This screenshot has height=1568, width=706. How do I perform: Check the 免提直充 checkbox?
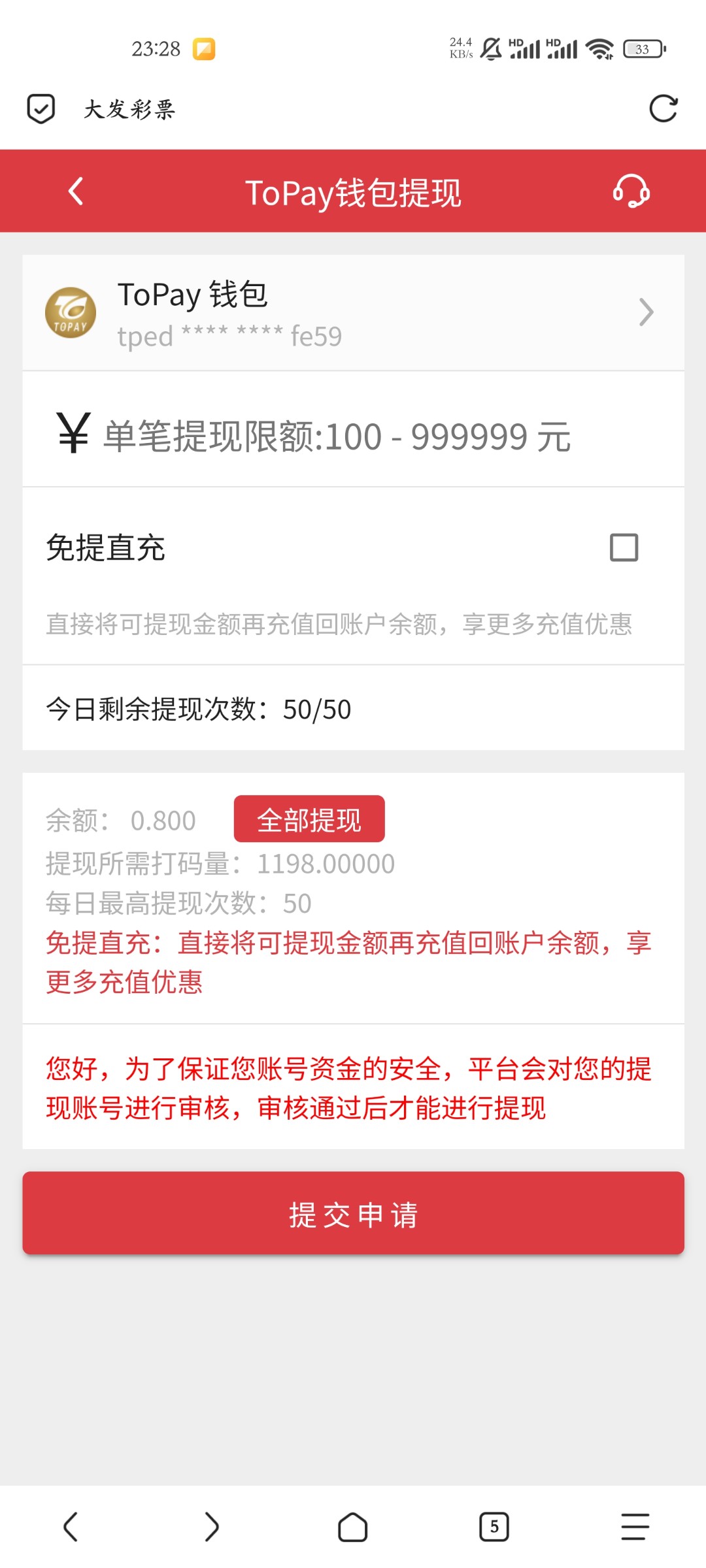click(624, 547)
